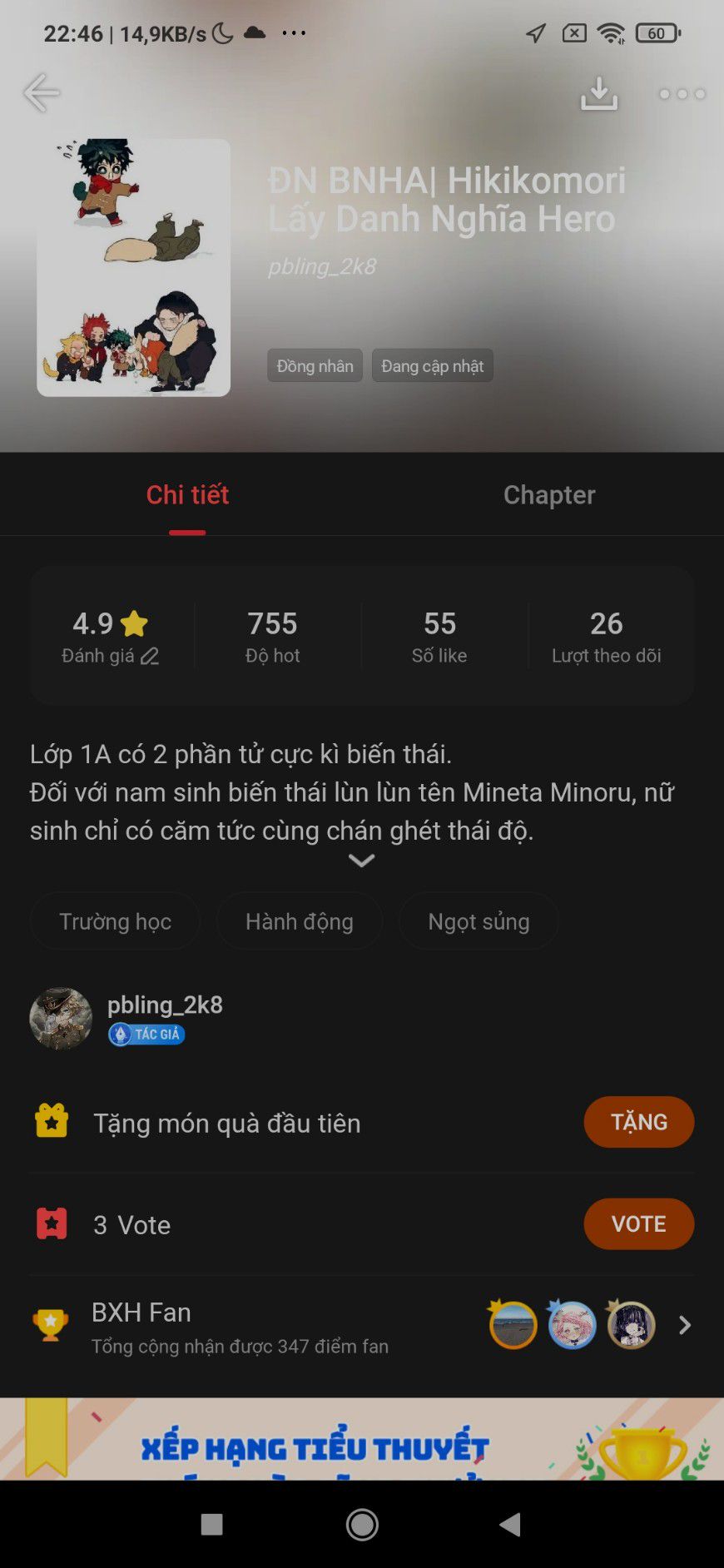Open the Đồng nhân genre tag
This screenshot has width=724, height=1568.
(315, 365)
